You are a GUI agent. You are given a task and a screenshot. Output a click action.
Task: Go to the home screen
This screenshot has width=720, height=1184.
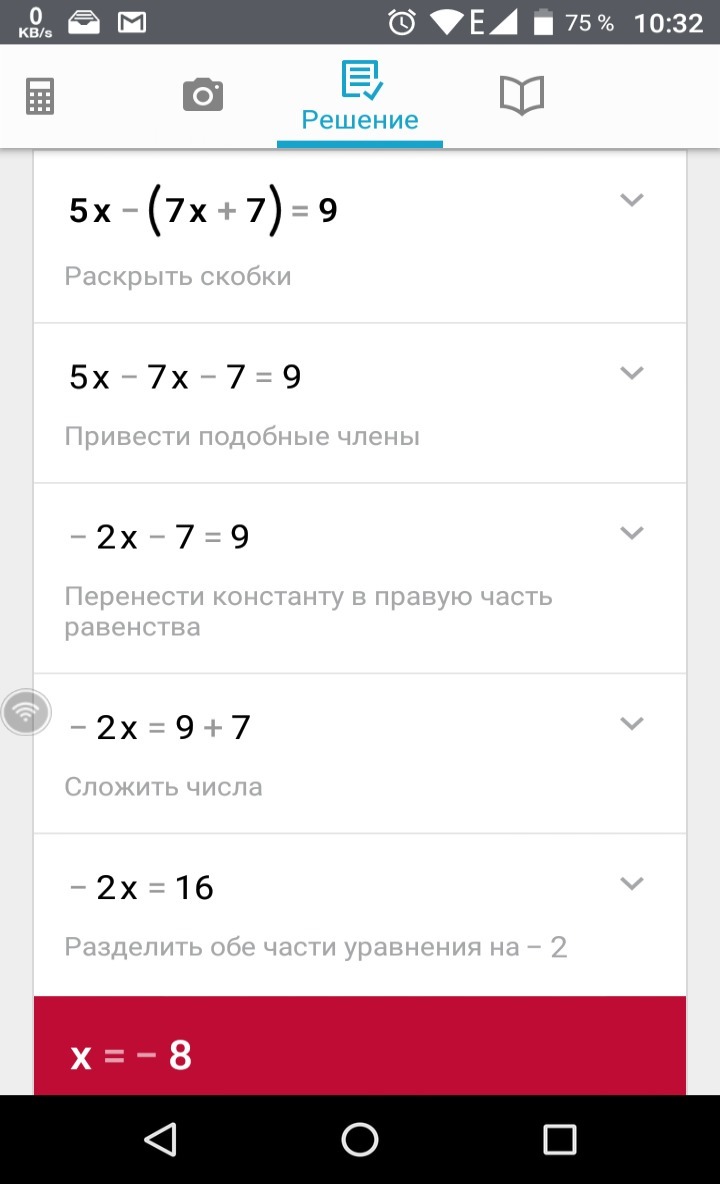[360, 1139]
